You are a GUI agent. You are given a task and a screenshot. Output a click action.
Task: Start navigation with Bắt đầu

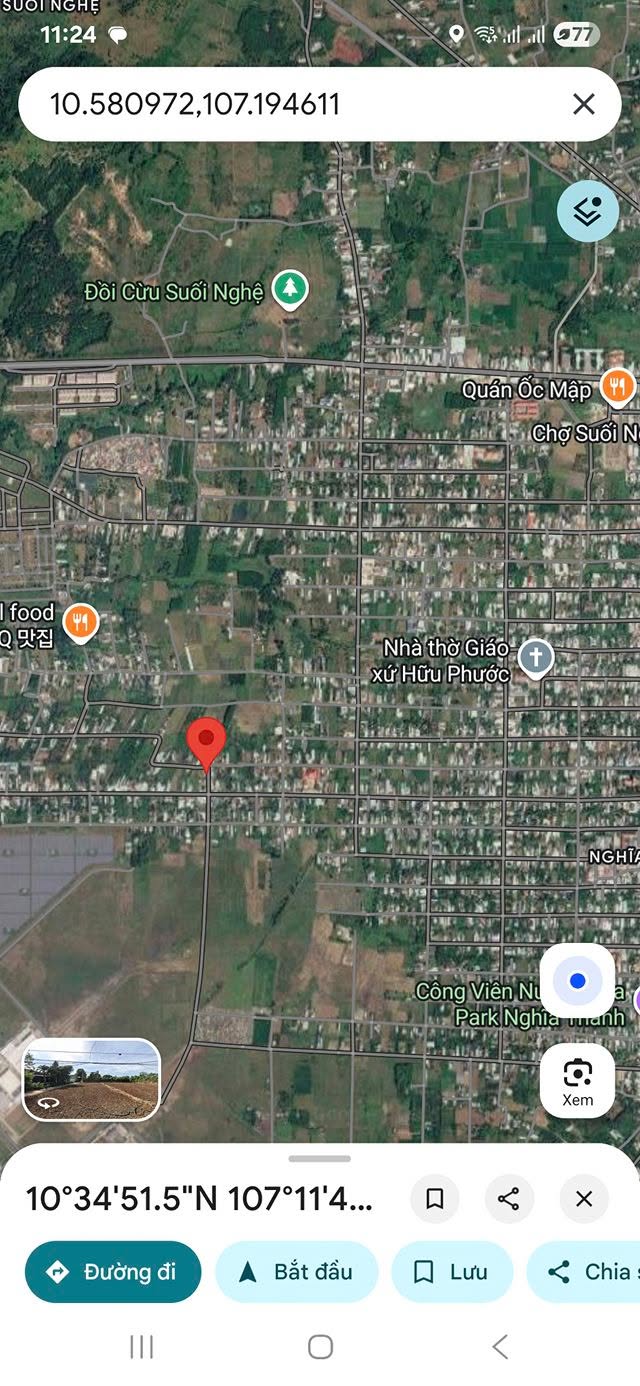coord(296,1272)
